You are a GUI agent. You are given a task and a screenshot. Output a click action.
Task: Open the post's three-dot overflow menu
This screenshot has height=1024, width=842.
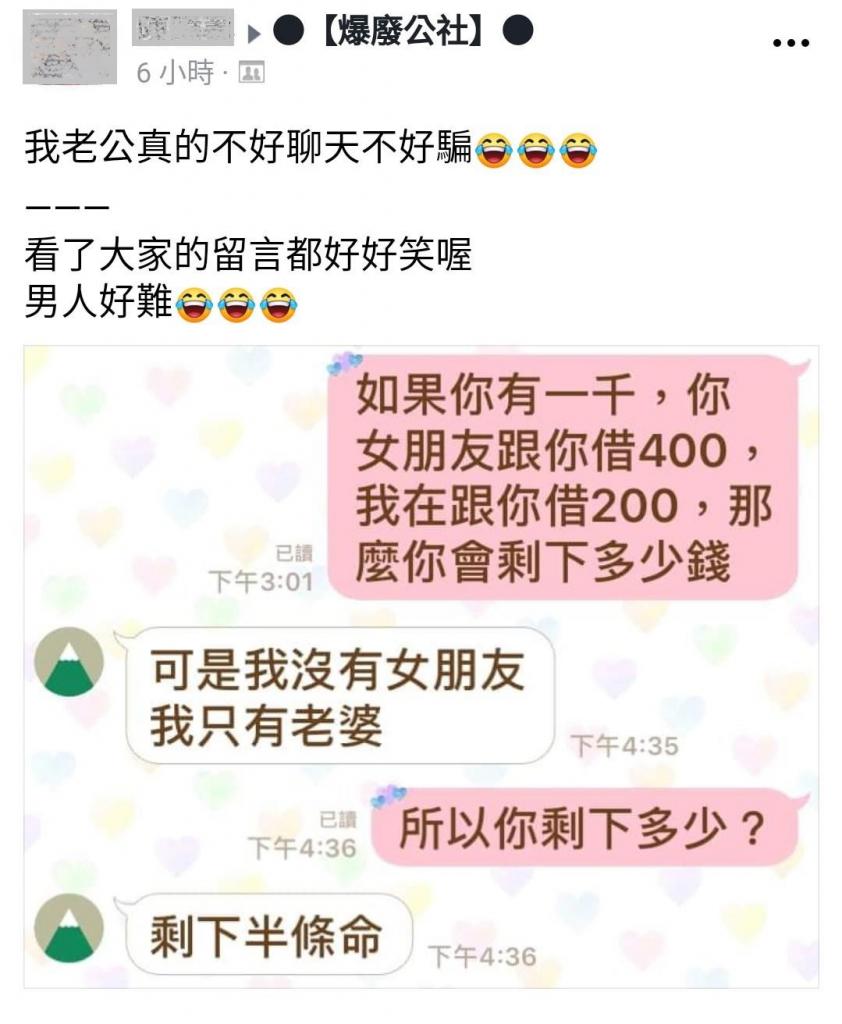791,43
